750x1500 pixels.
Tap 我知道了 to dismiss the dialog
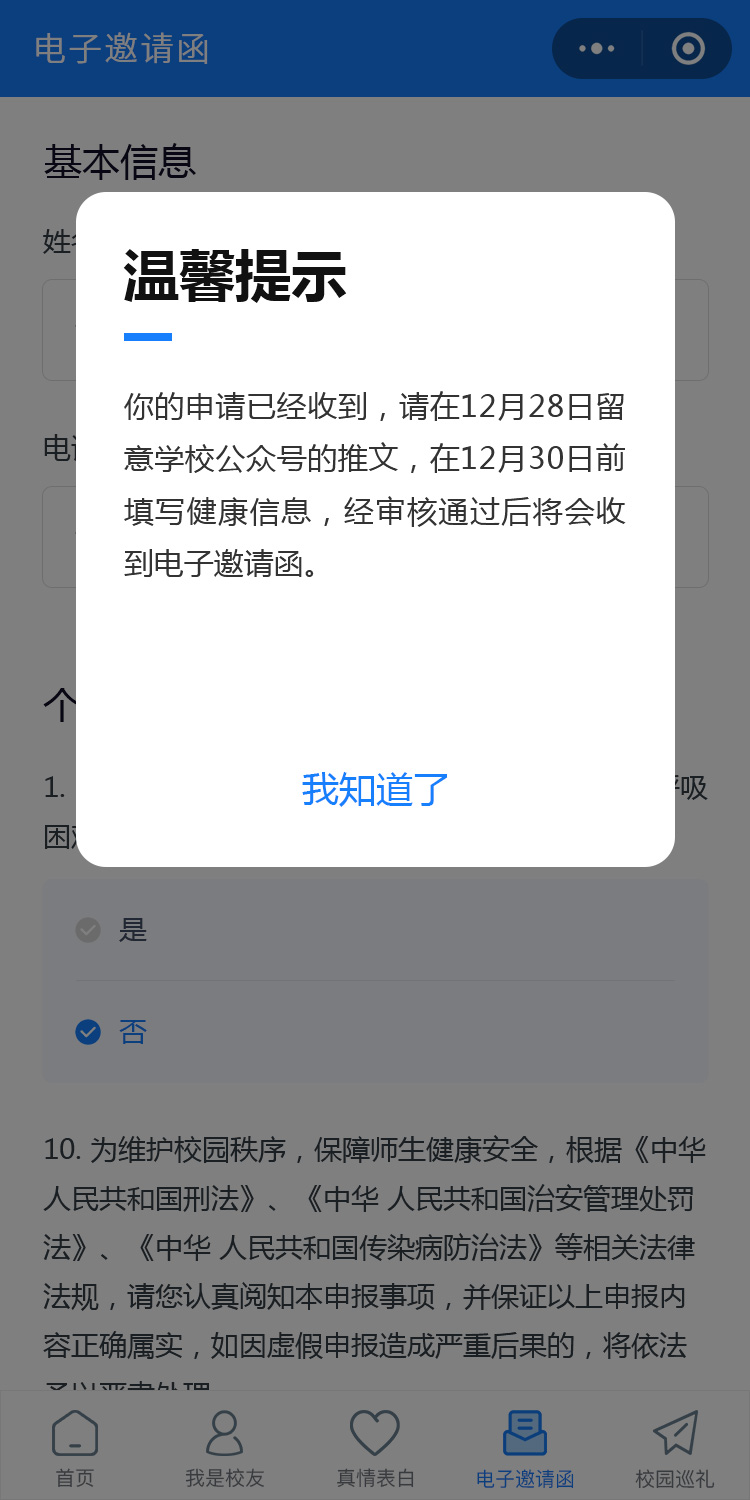(x=375, y=789)
